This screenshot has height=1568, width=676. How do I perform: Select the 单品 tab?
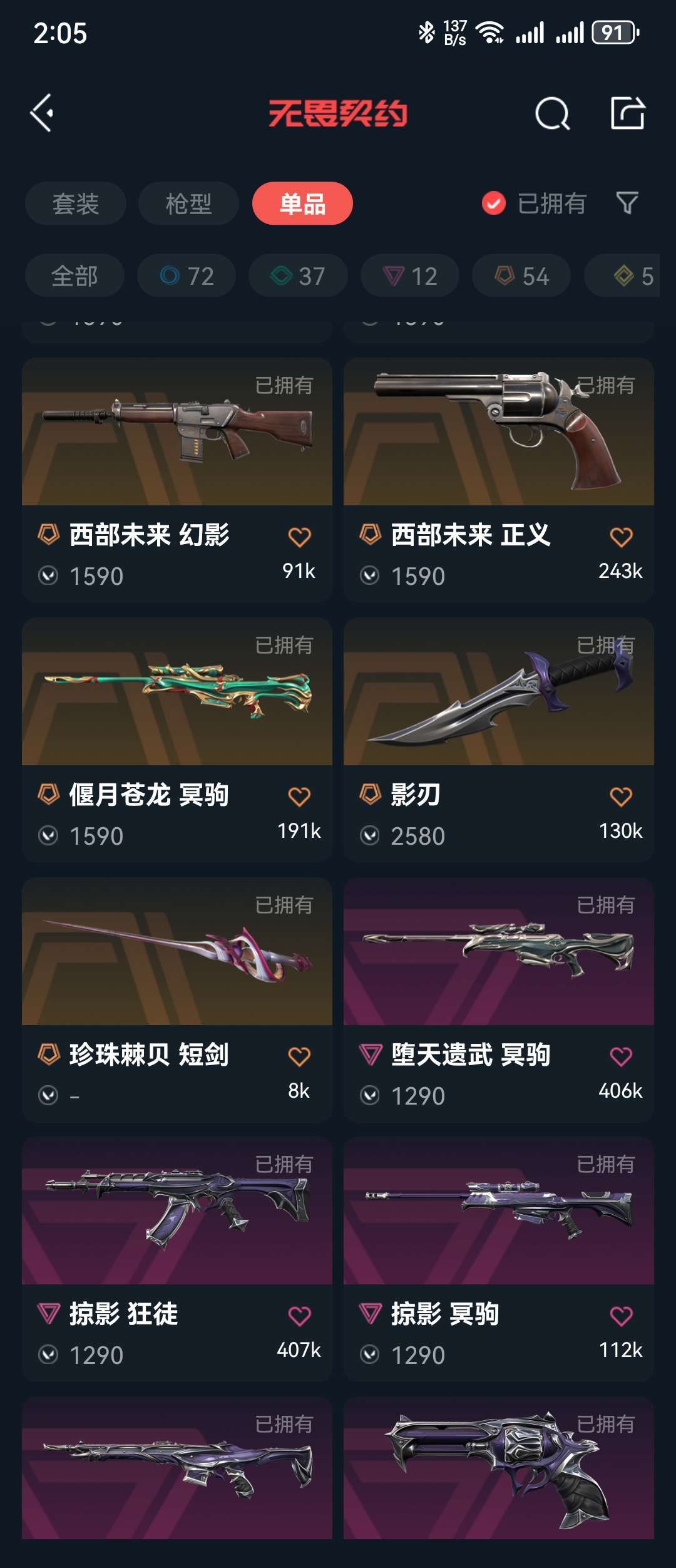click(302, 204)
